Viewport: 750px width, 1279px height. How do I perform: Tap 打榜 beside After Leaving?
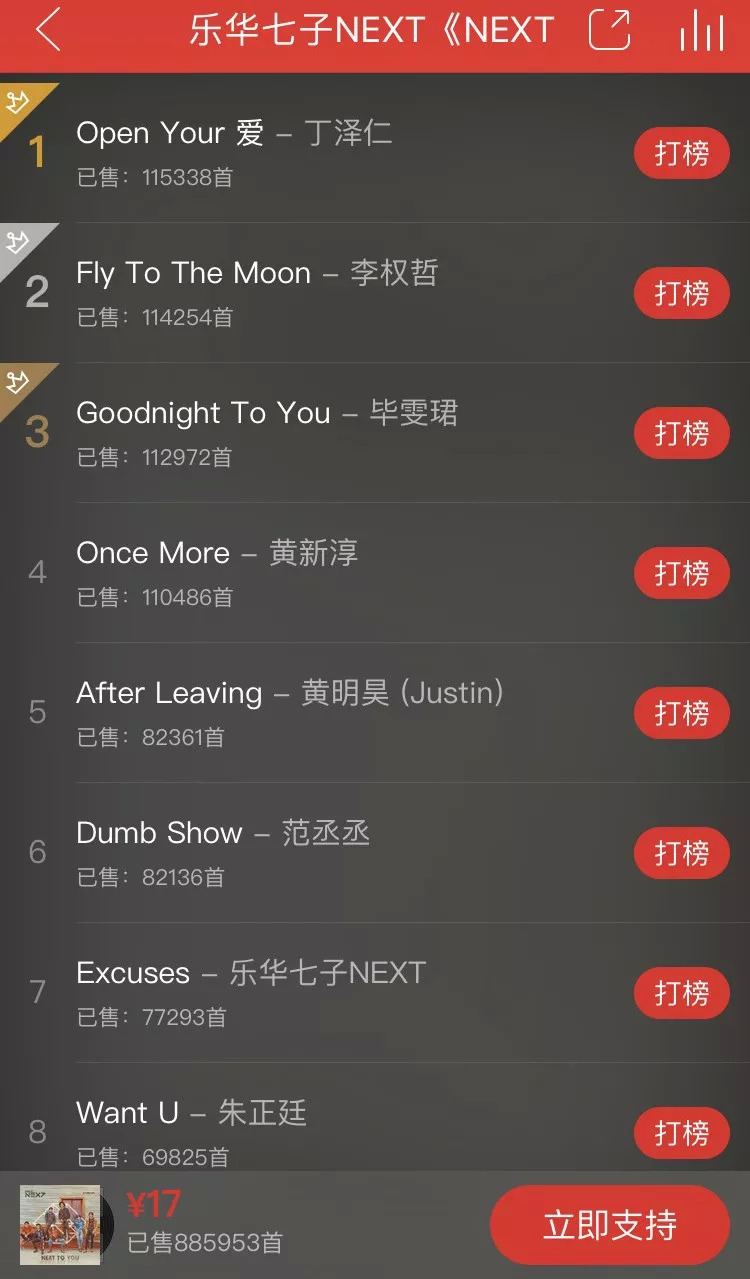[x=681, y=713]
